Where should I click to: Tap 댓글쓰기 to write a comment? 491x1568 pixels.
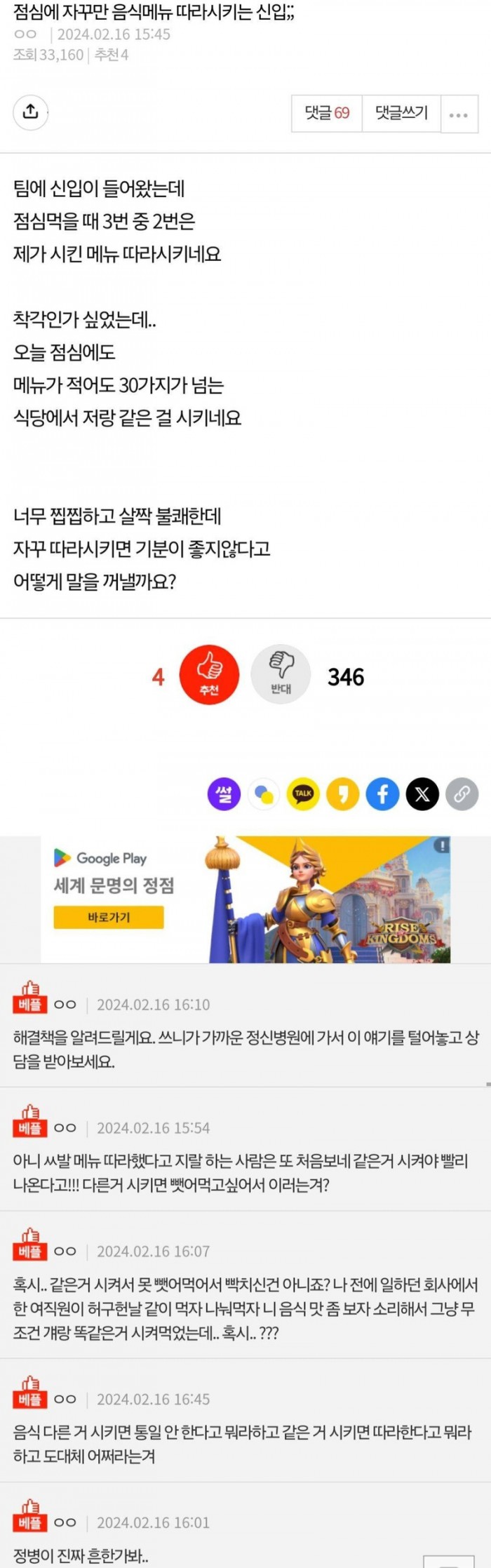click(x=401, y=113)
